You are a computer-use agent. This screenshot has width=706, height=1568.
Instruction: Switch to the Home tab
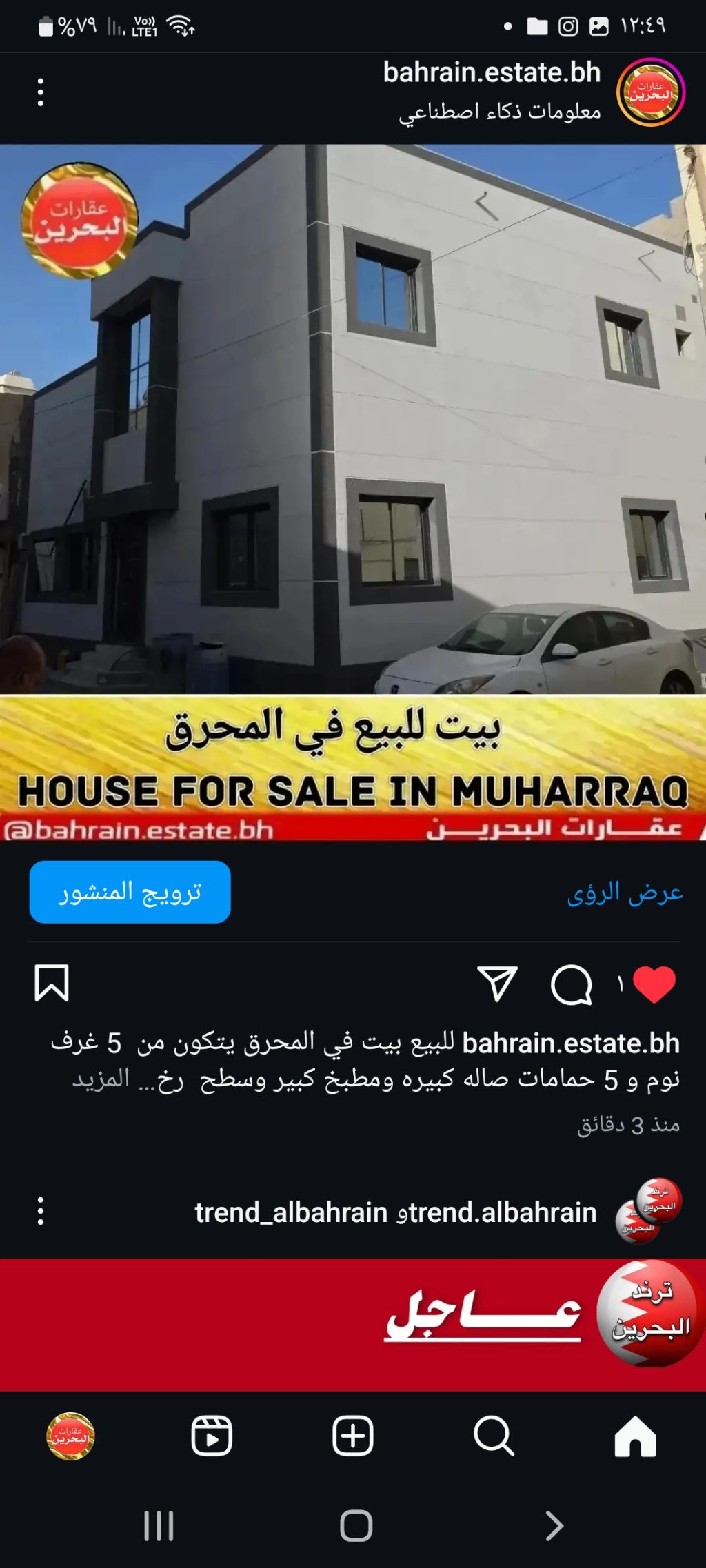tap(635, 1436)
